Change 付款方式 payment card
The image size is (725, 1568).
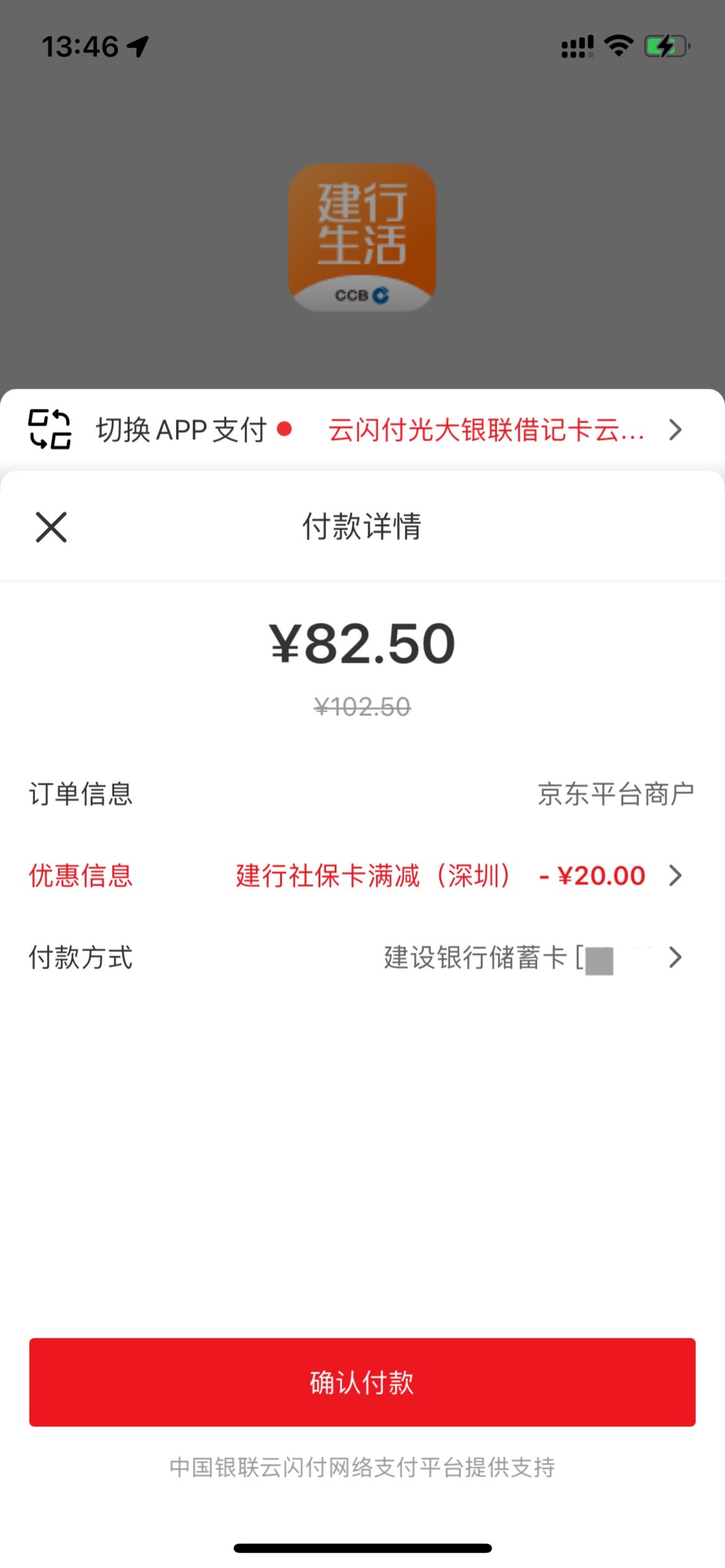tap(533, 957)
